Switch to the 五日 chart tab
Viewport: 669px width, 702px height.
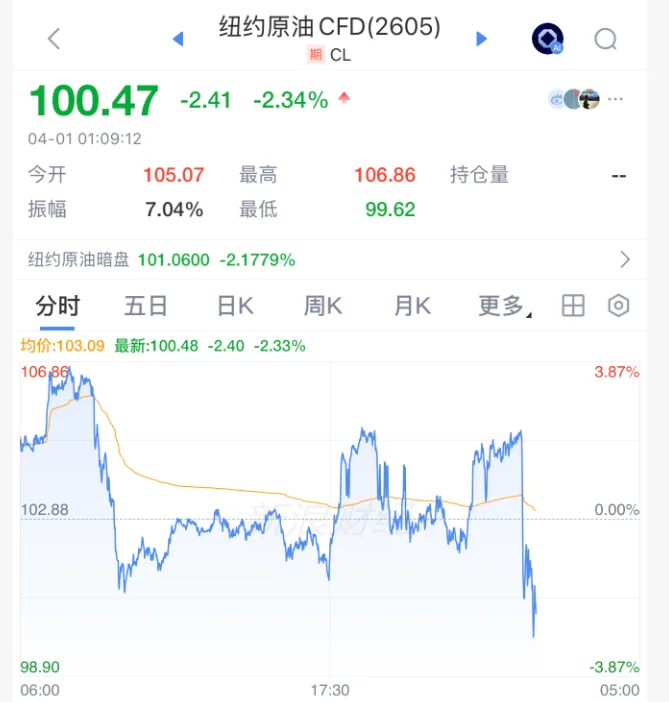tap(145, 306)
